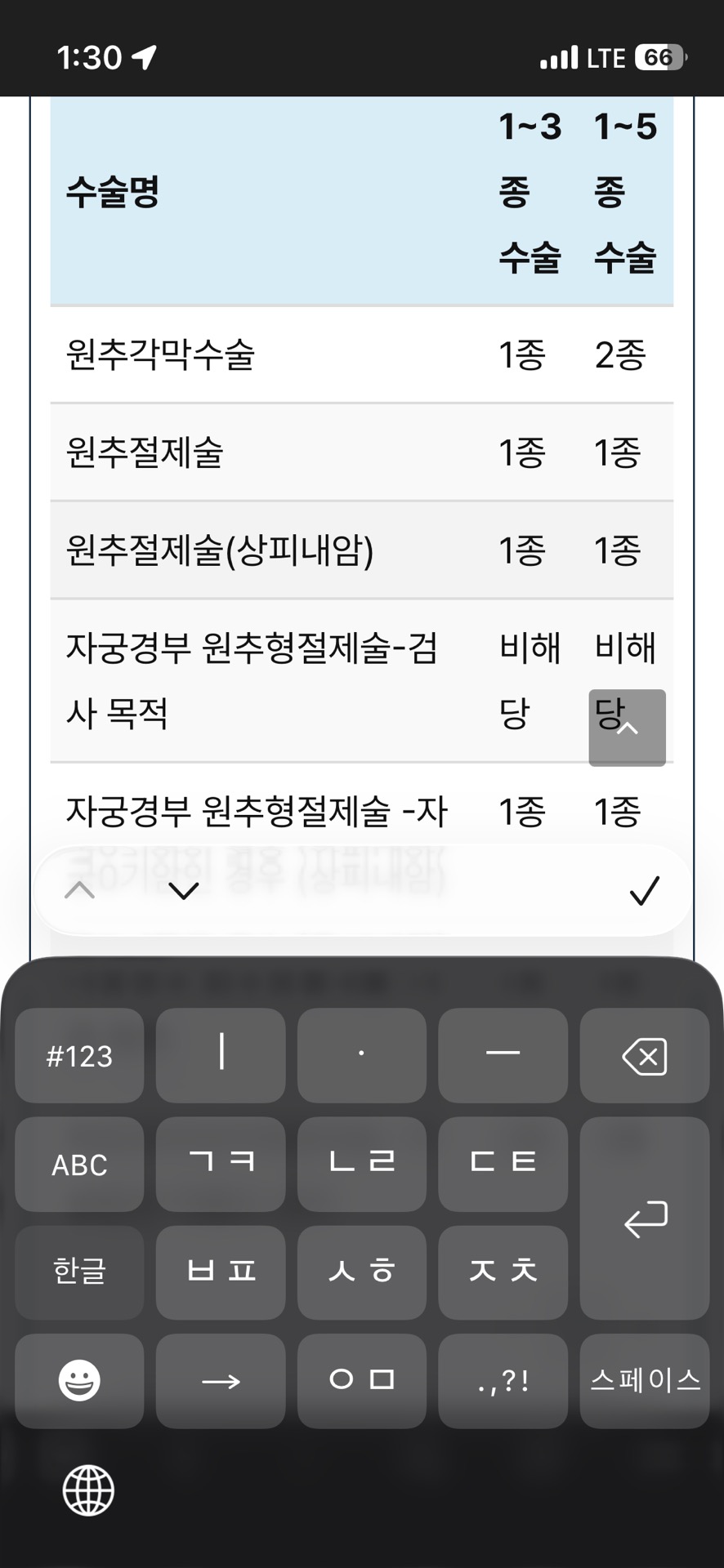Tap the scroll-to-top arrow button
The height and width of the screenshot is (1568, 724).
[627, 728]
